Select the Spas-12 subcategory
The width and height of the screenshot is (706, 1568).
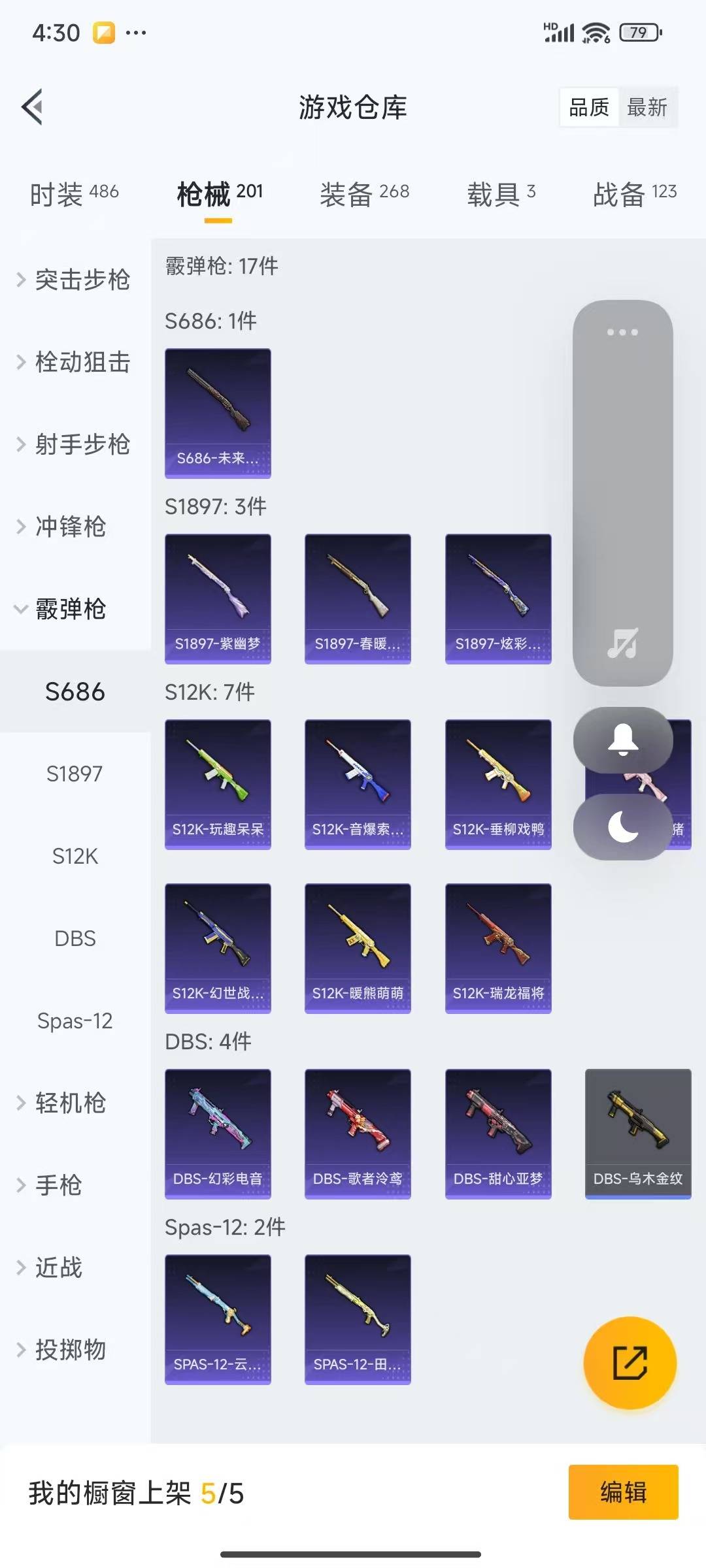[x=75, y=1021]
